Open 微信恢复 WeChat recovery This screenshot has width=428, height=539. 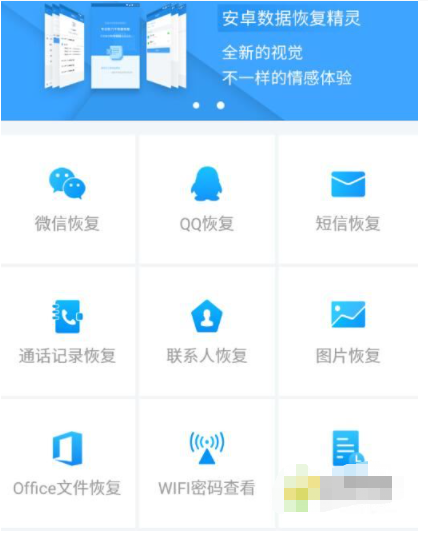pyautogui.click(x=67, y=199)
